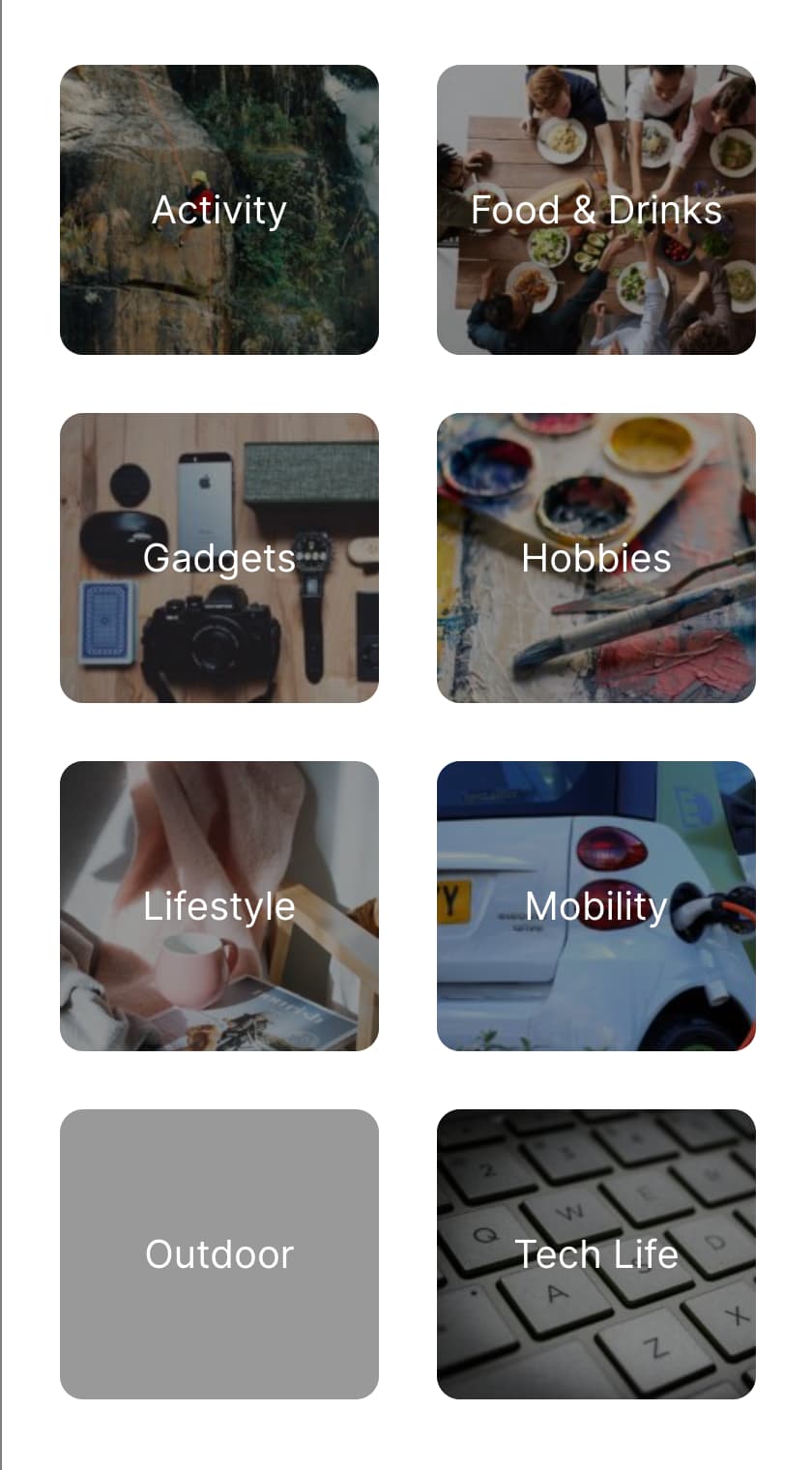Browse the Hobbies category

[596, 558]
